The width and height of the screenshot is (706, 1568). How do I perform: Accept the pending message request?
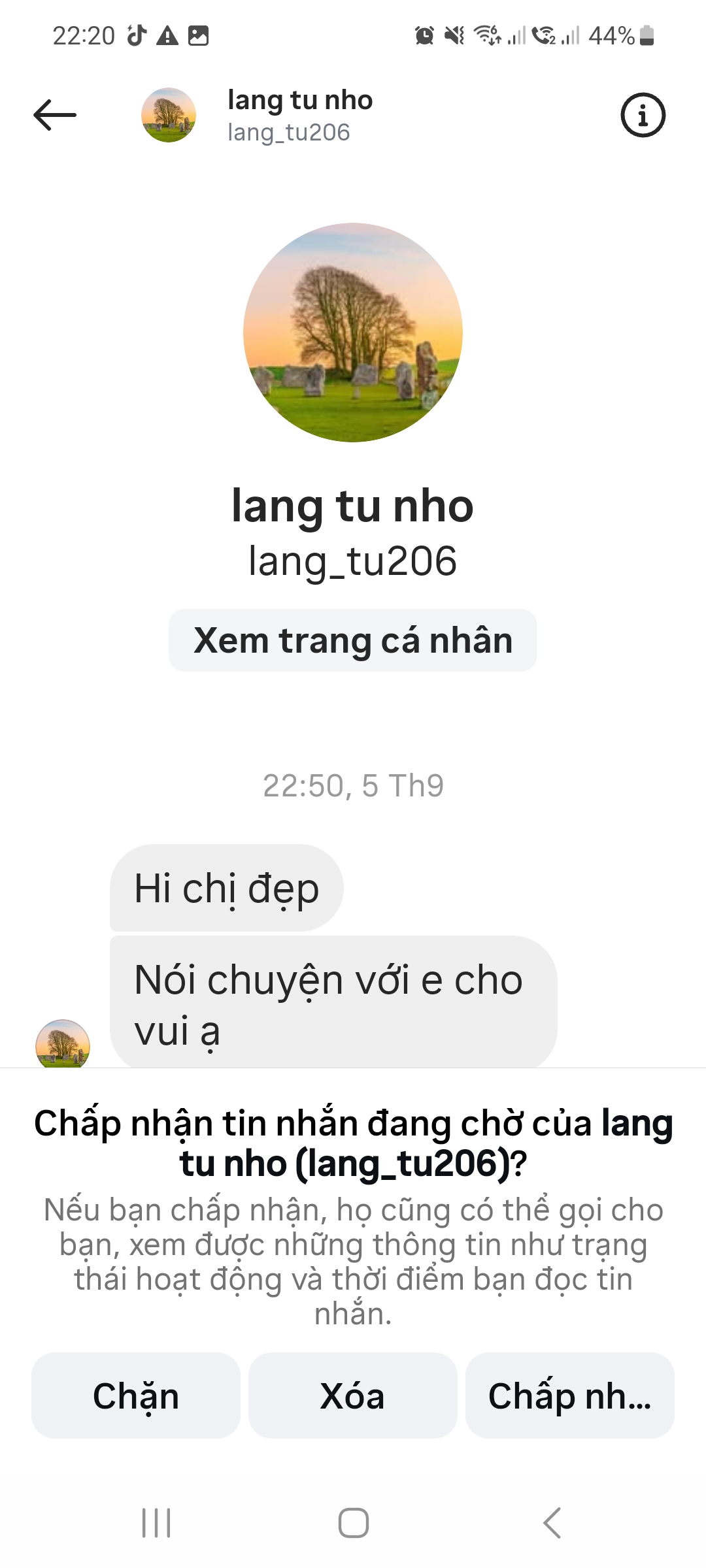coord(569,1396)
